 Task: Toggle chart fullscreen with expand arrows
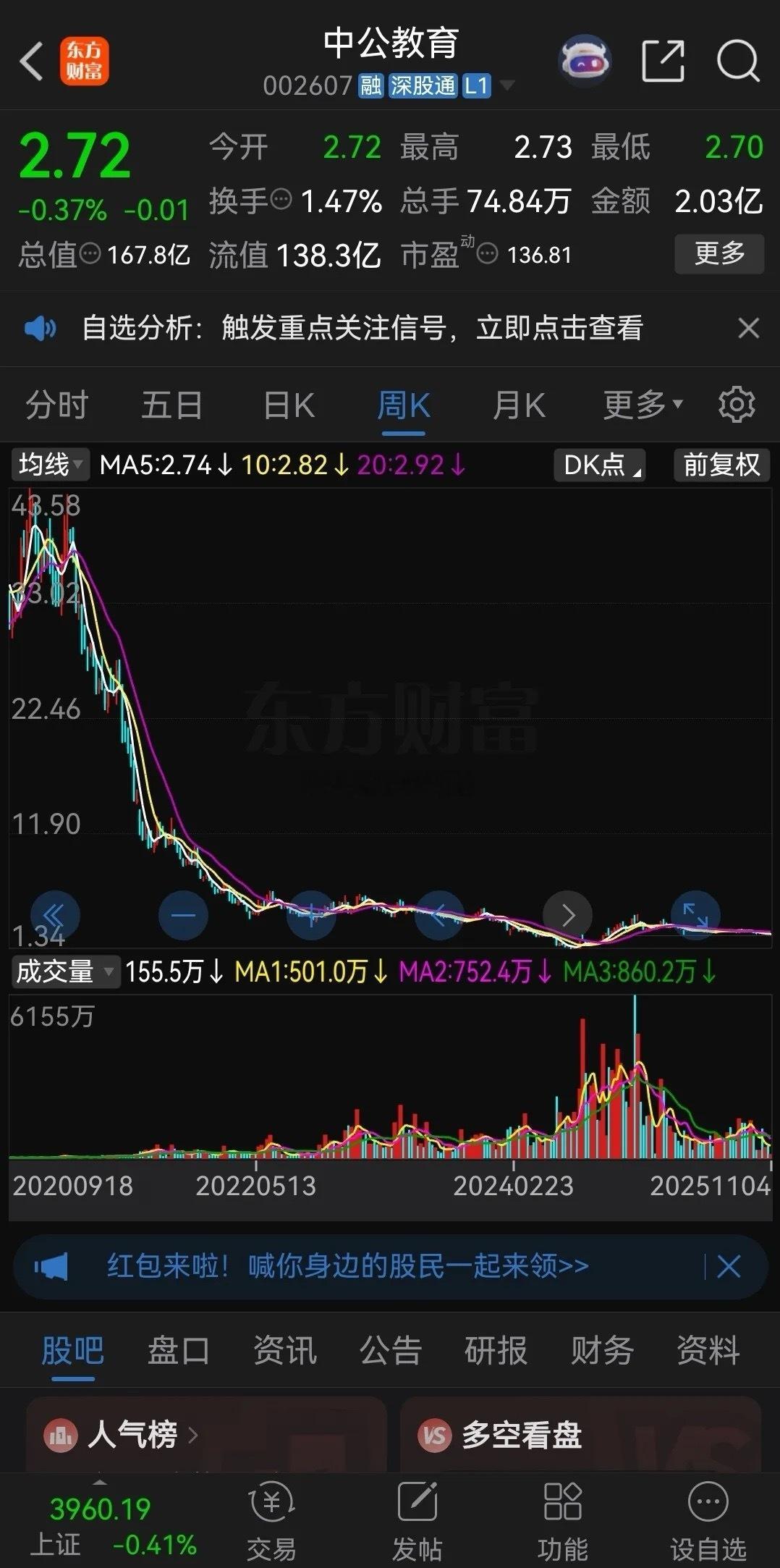[x=696, y=915]
